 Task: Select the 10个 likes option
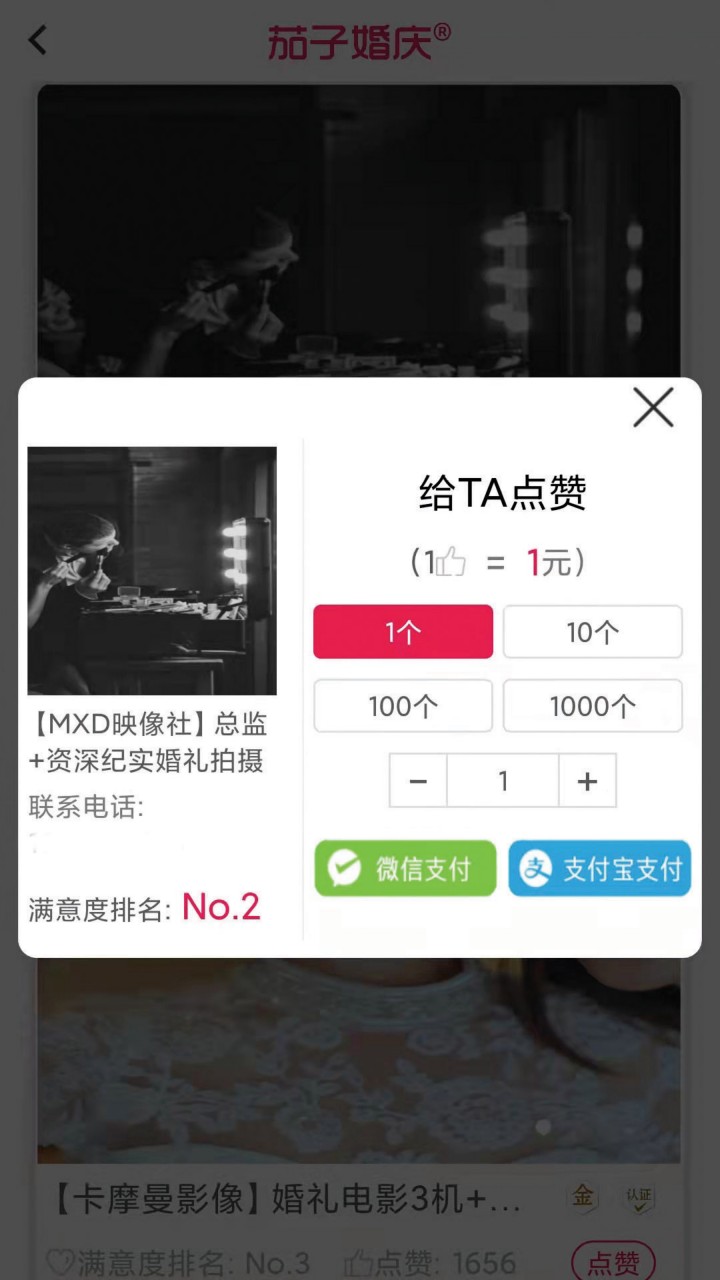[592, 632]
